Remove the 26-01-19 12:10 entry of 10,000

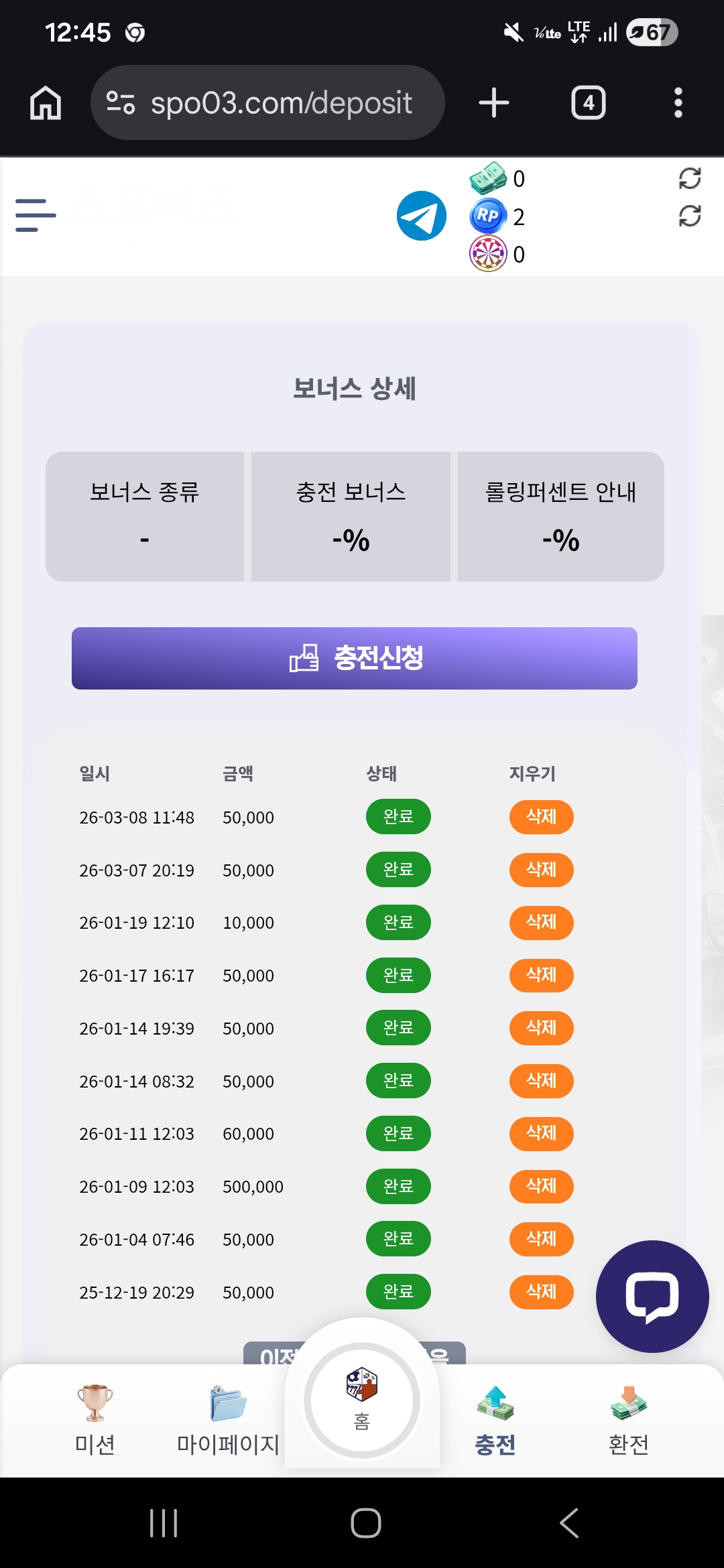pyautogui.click(x=541, y=922)
